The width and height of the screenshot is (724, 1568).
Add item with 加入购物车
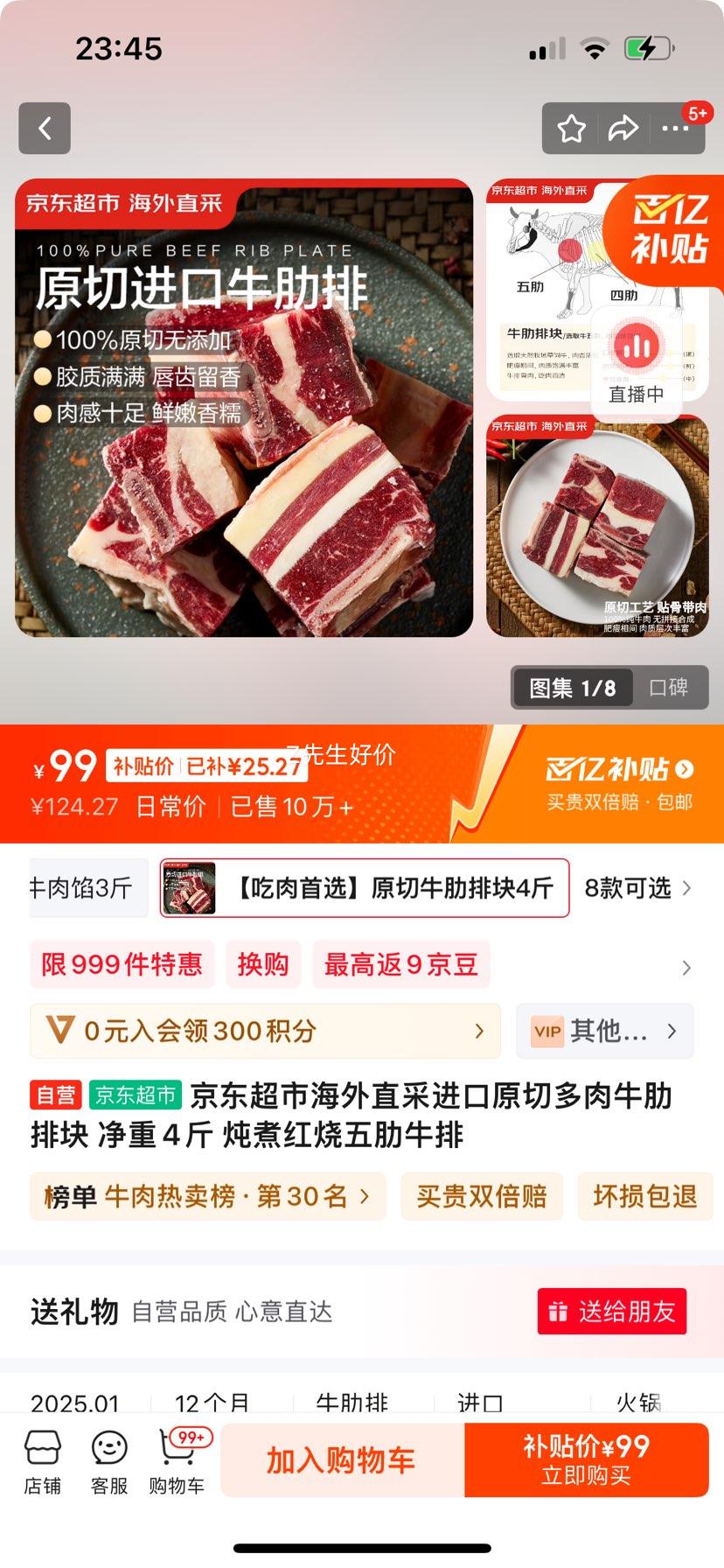point(342,1460)
